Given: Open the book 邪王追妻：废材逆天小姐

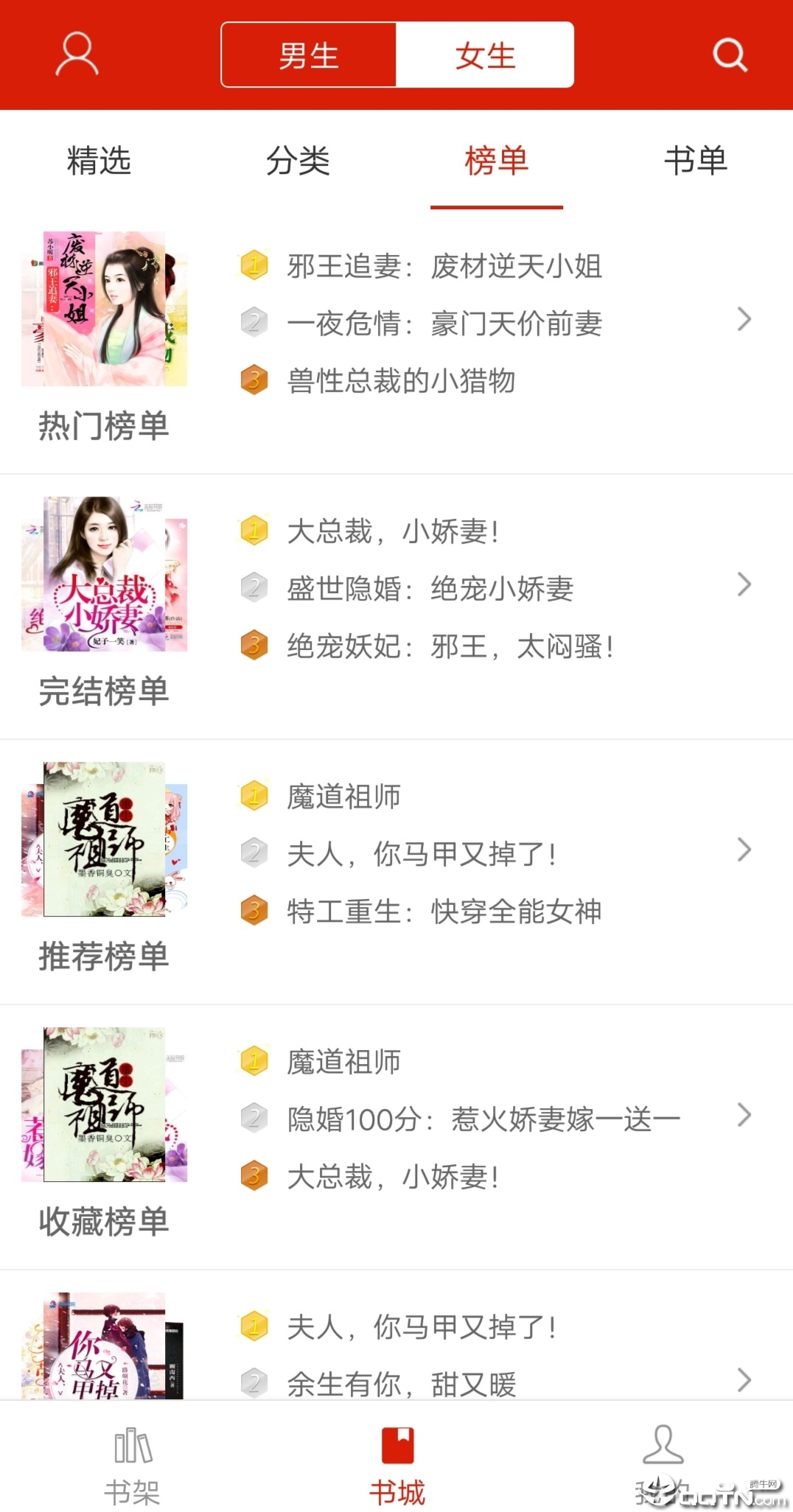Looking at the screenshot, I should [x=444, y=266].
